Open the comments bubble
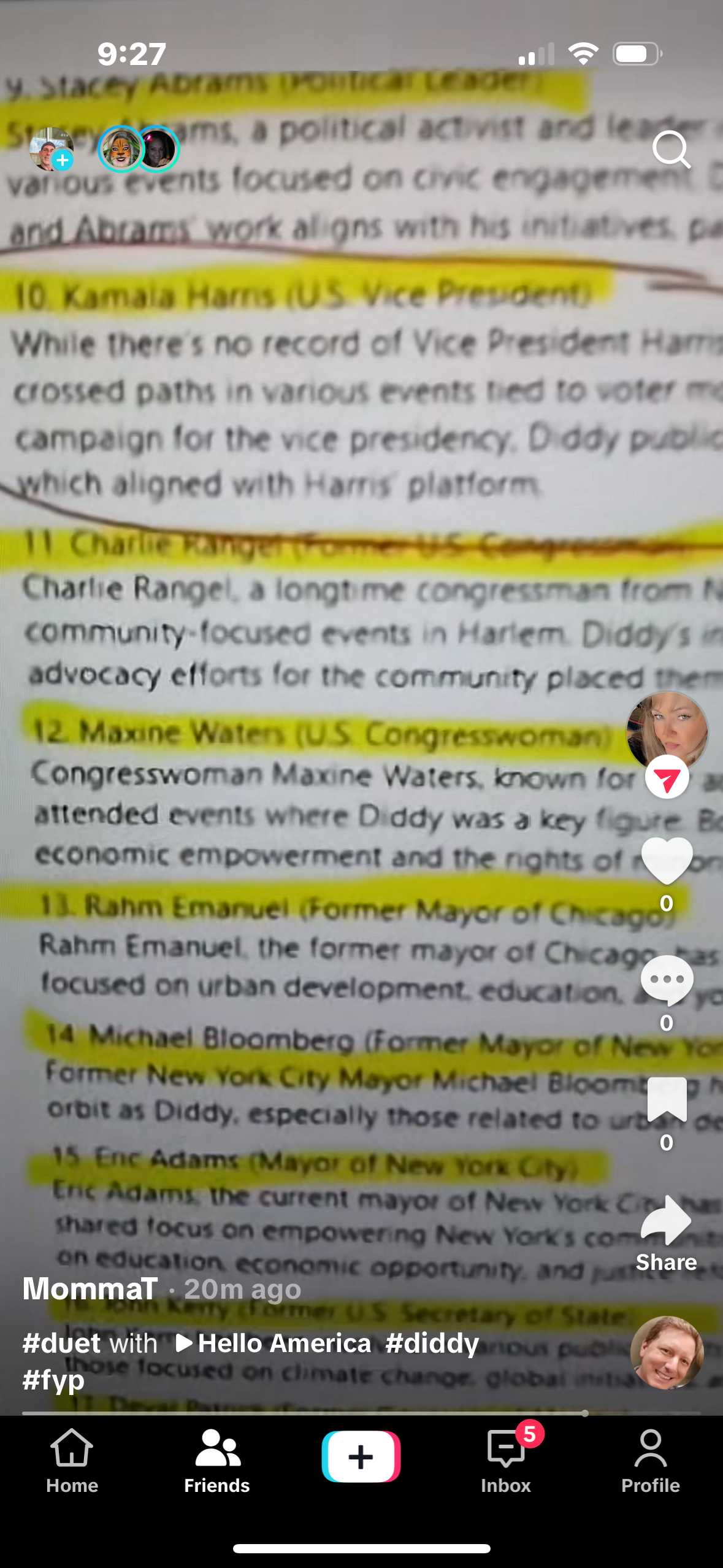723x1568 pixels. click(667, 980)
